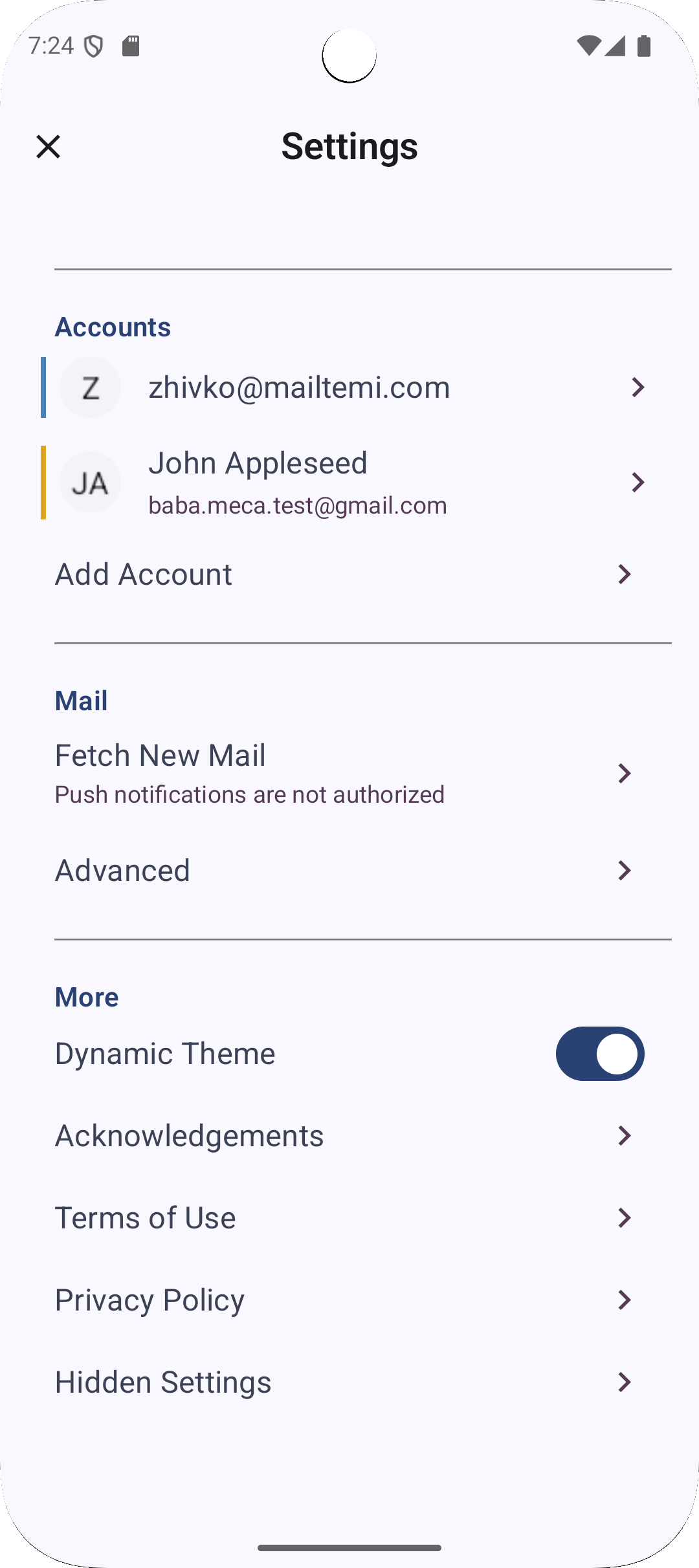Open Advanced mail settings
This screenshot has height=1568, width=699.
349,871
